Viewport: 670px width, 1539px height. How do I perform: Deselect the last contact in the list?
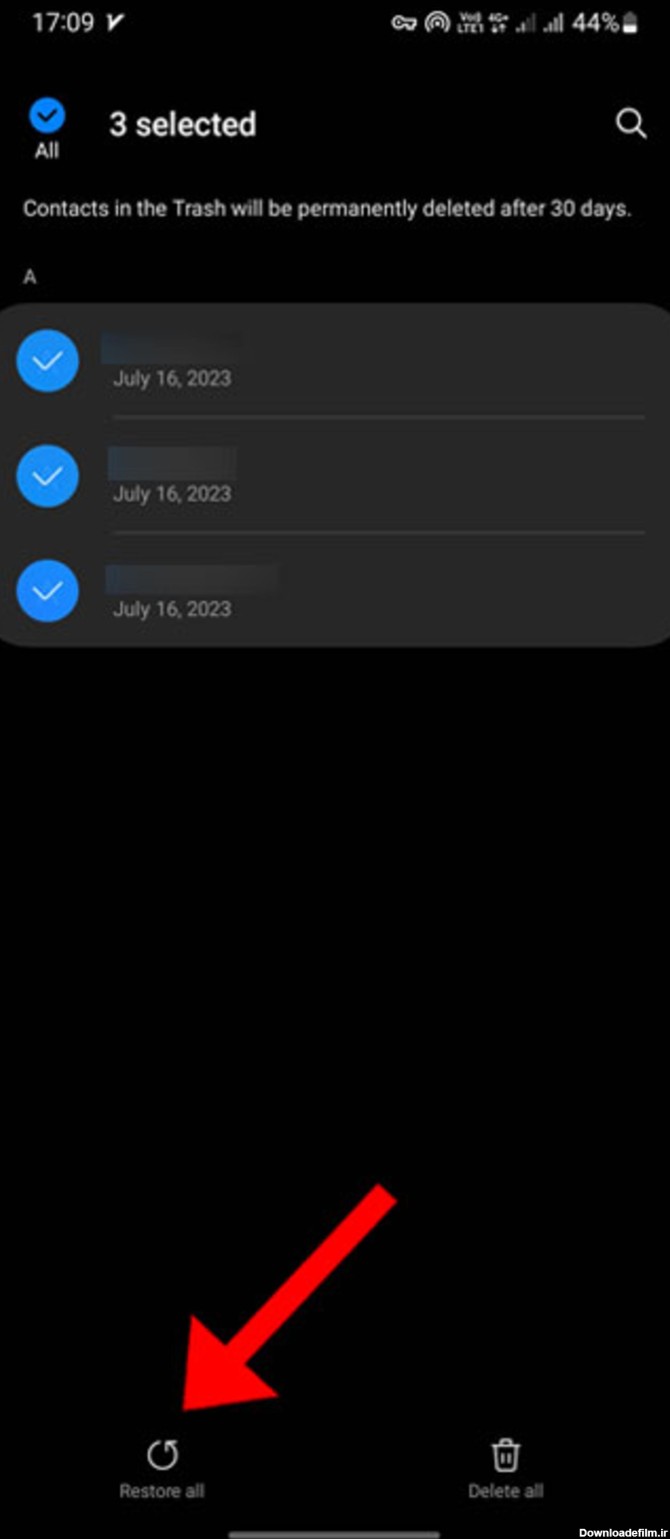(48, 590)
